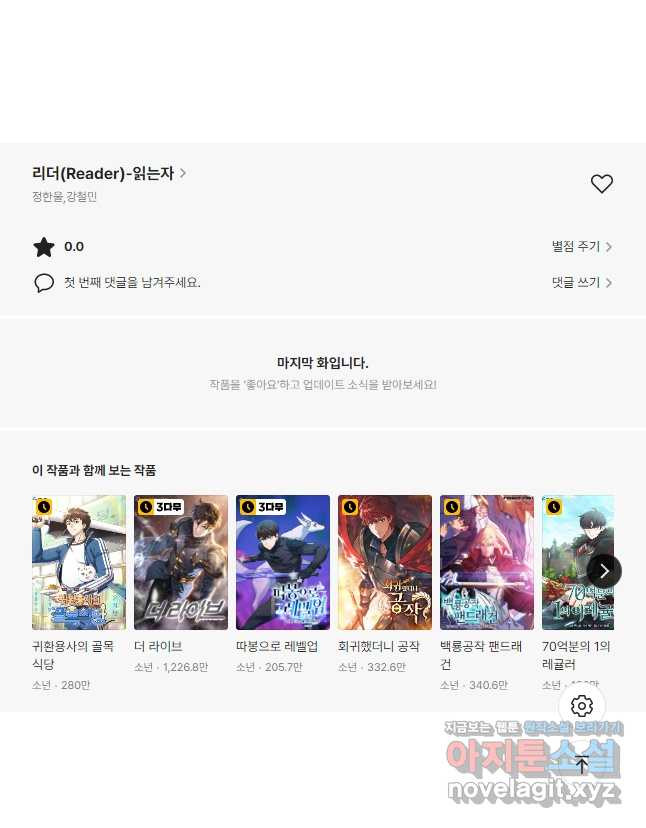
Task: Open 더 라이브 webtoon
Action: click(181, 562)
